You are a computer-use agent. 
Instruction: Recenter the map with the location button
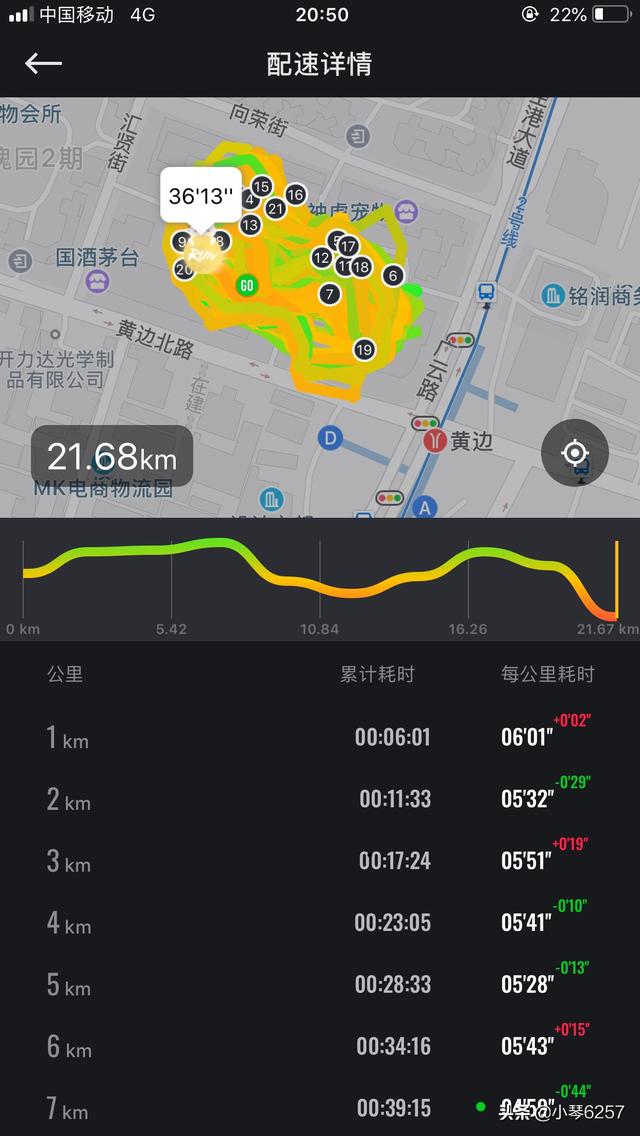[x=575, y=453]
